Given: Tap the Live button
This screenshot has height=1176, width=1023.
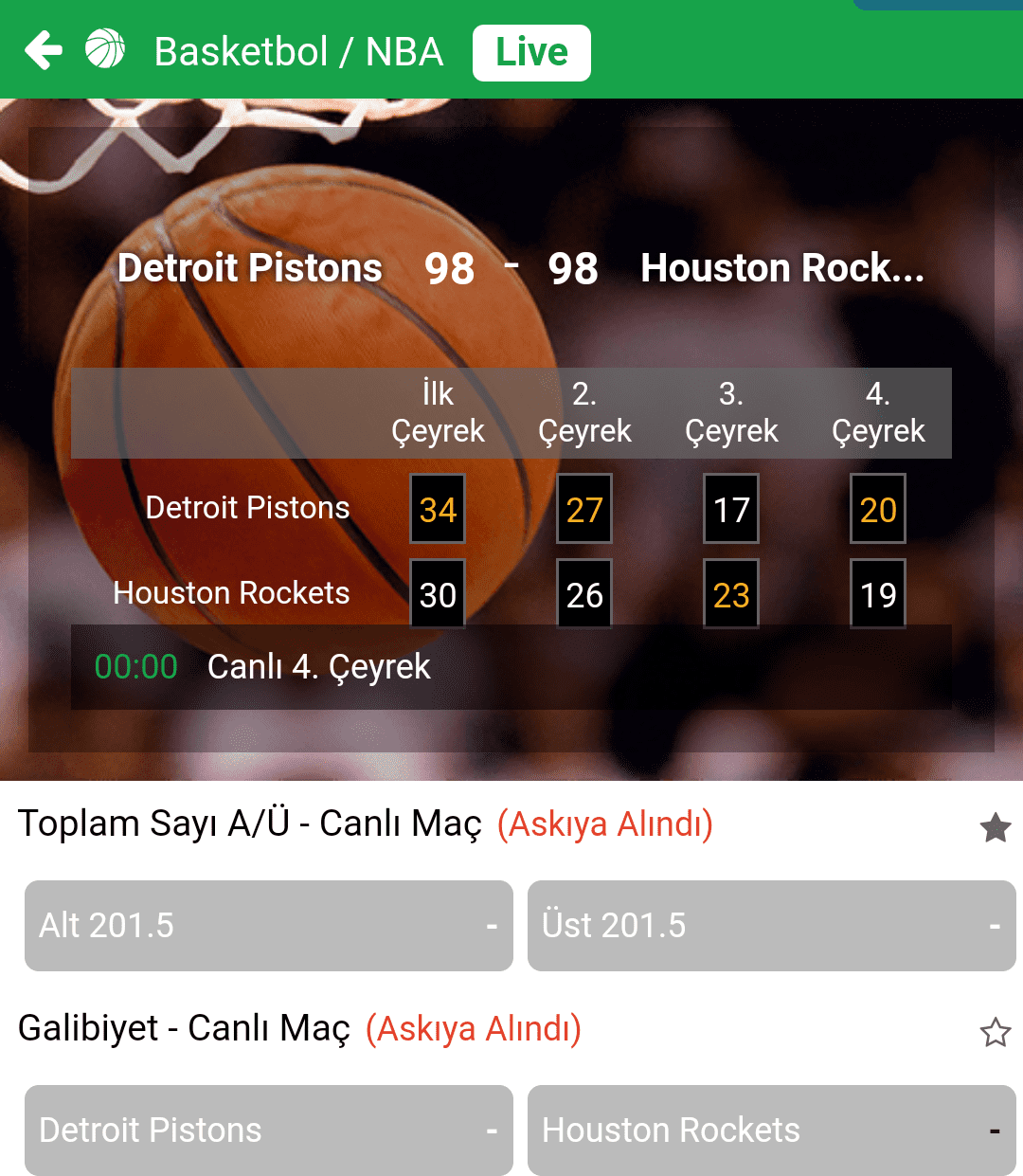Looking at the screenshot, I should pyautogui.click(x=531, y=53).
